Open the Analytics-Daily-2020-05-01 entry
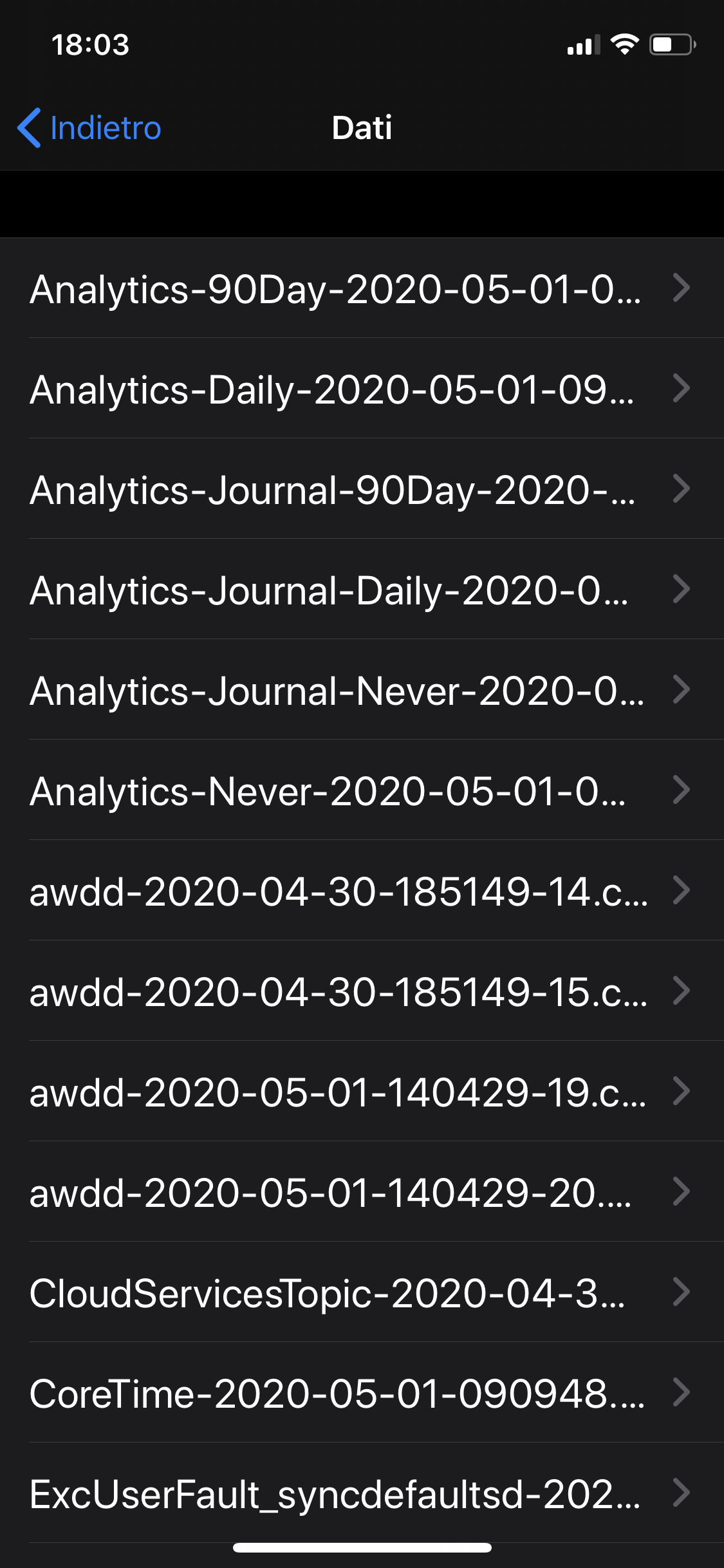This screenshot has height=1568, width=724. pos(362,389)
